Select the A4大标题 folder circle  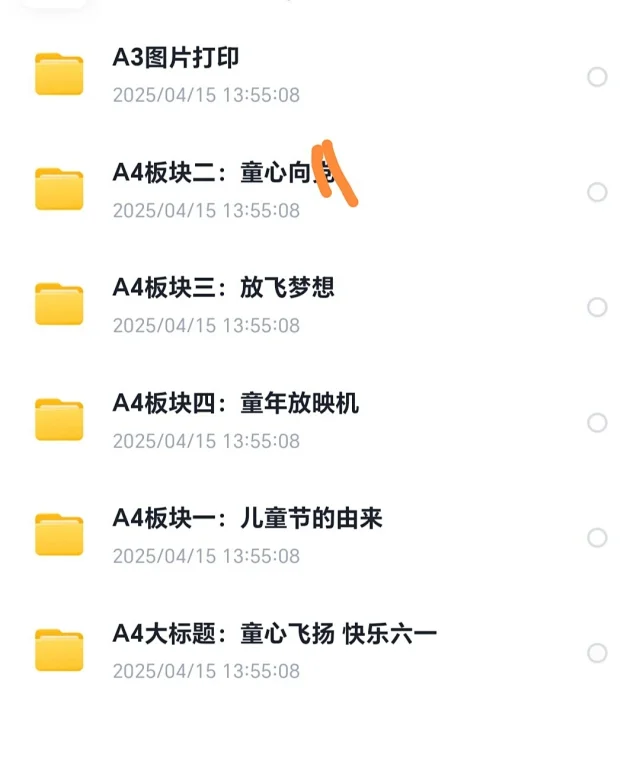click(597, 653)
